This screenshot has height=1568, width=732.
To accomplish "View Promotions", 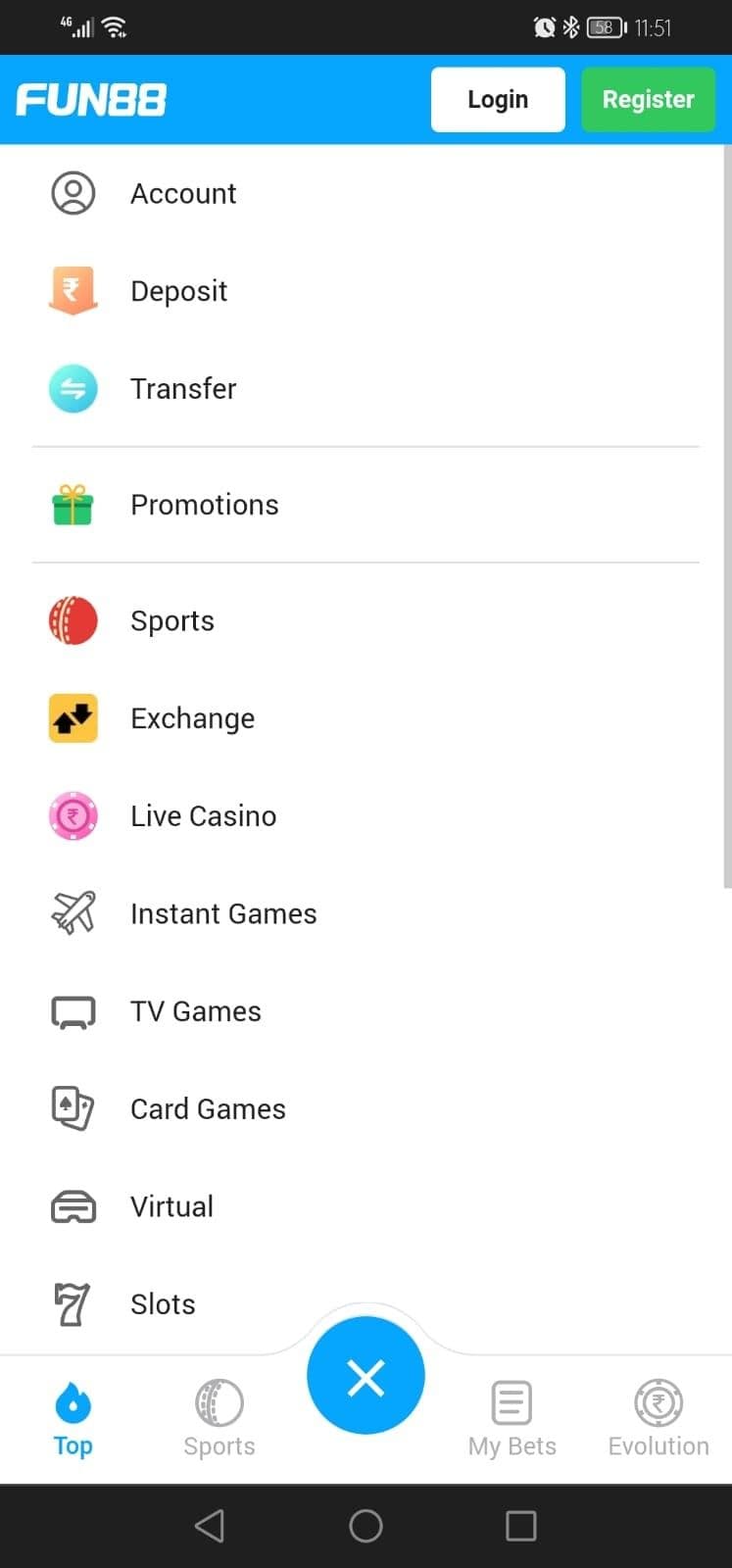I will (204, 505).
